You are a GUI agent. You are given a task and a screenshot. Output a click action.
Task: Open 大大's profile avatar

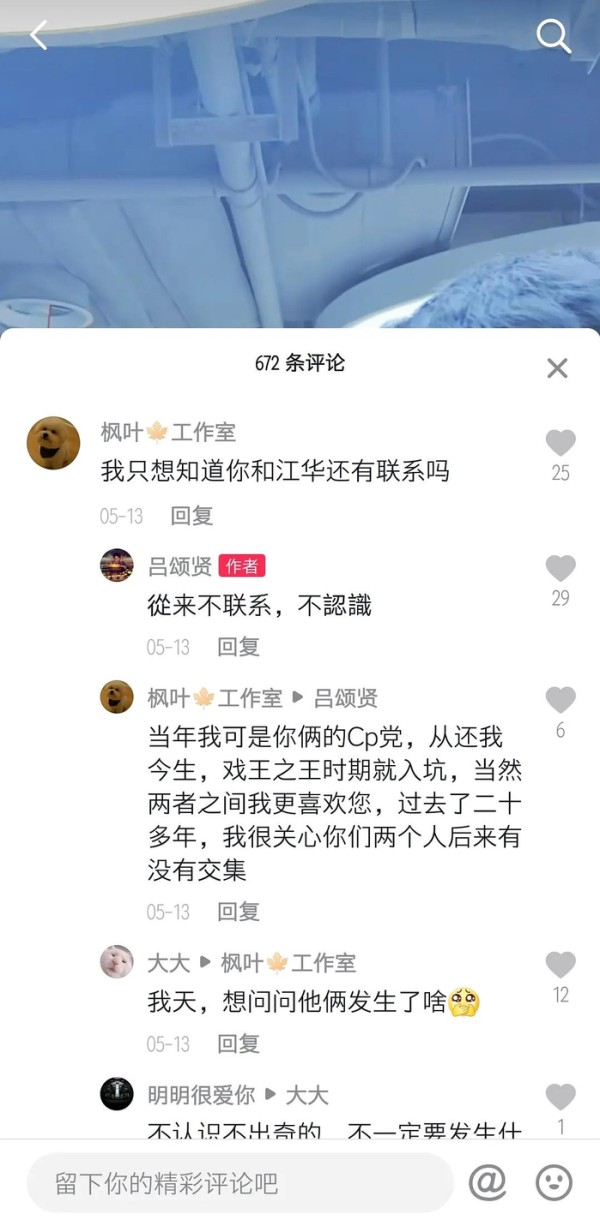117,962
